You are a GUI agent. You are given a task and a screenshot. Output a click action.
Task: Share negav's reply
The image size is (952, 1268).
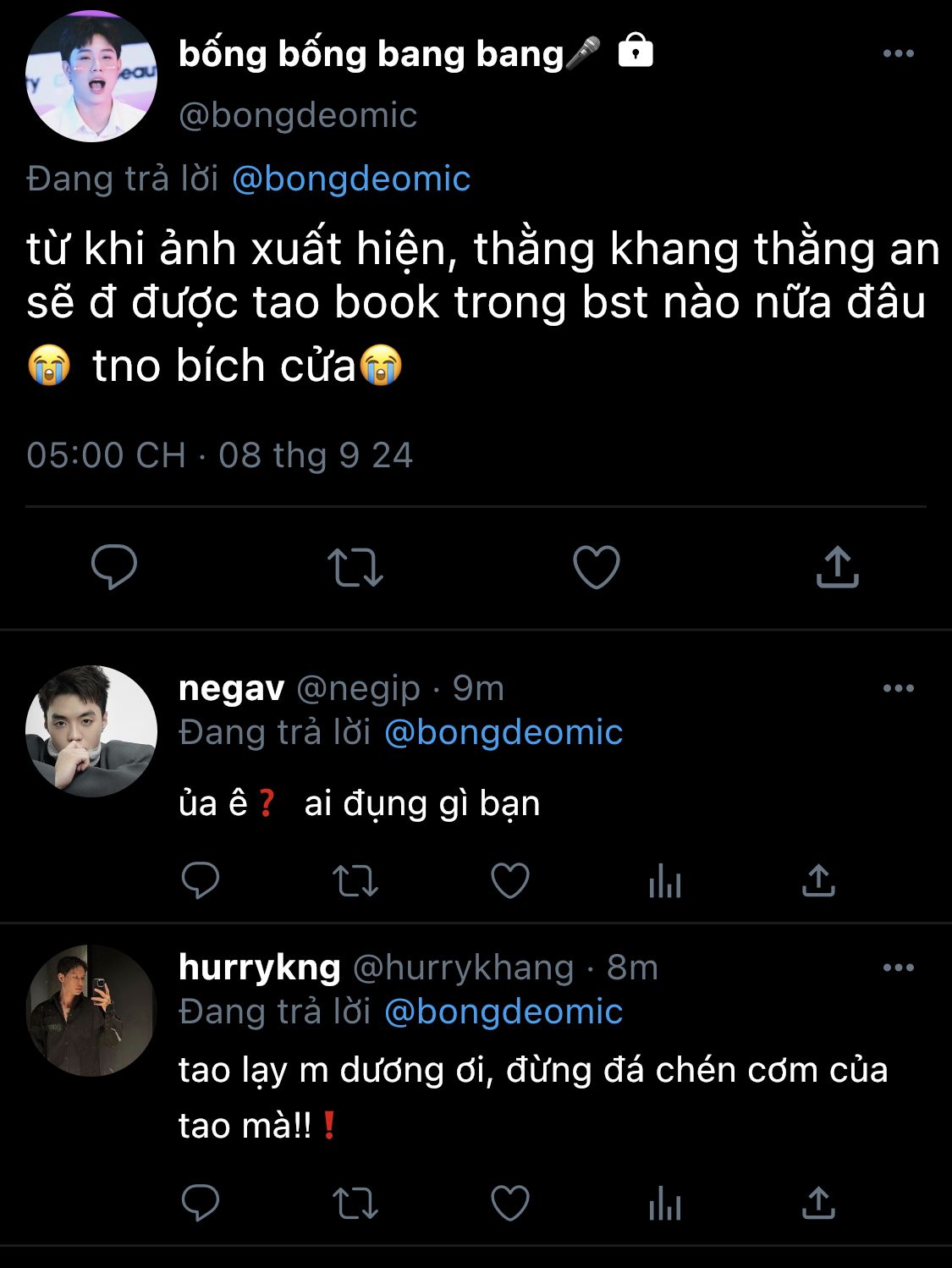tap(818, 881)
